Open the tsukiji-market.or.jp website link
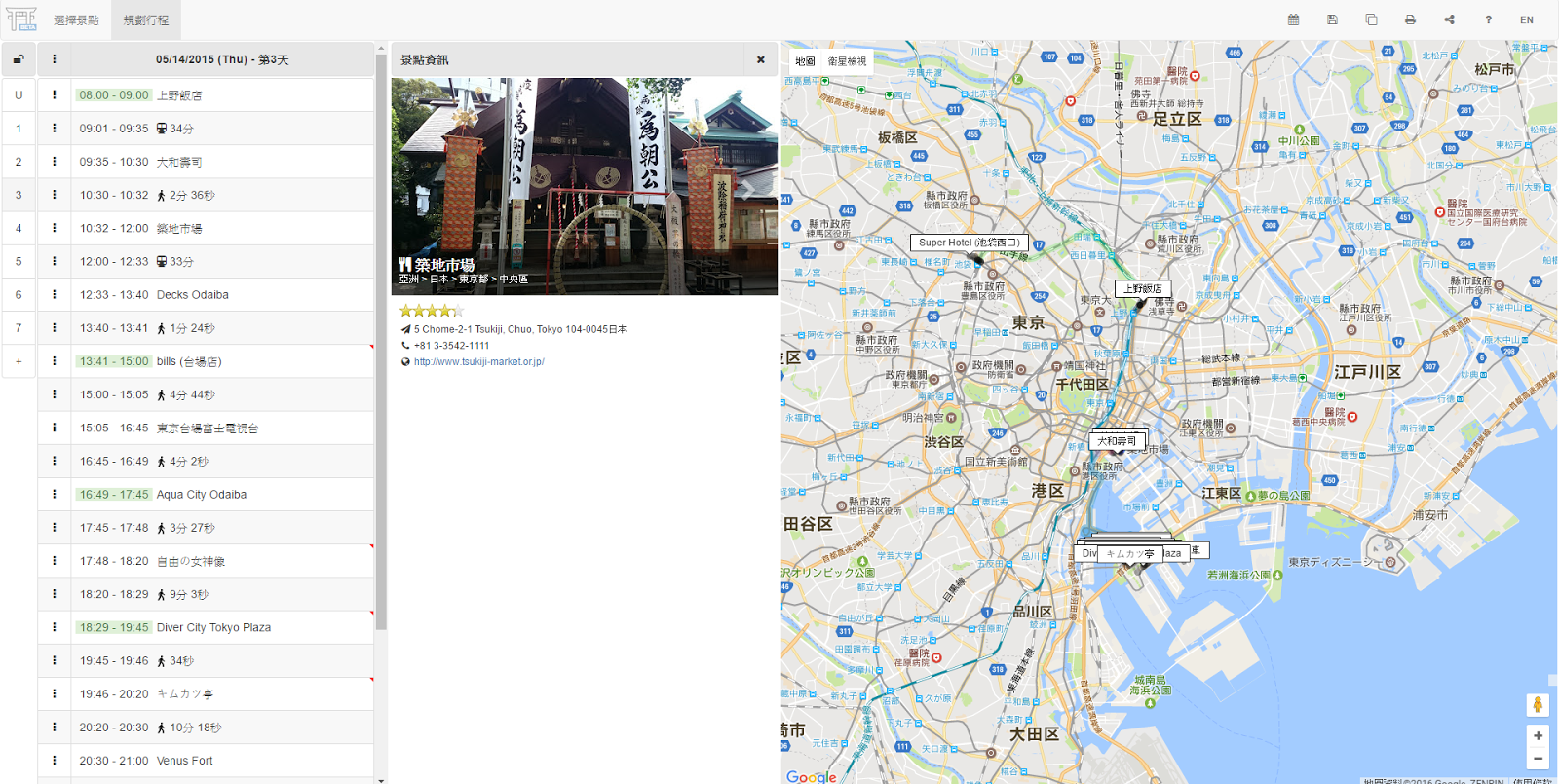1559x784 pixels. (x=478, y=361)
